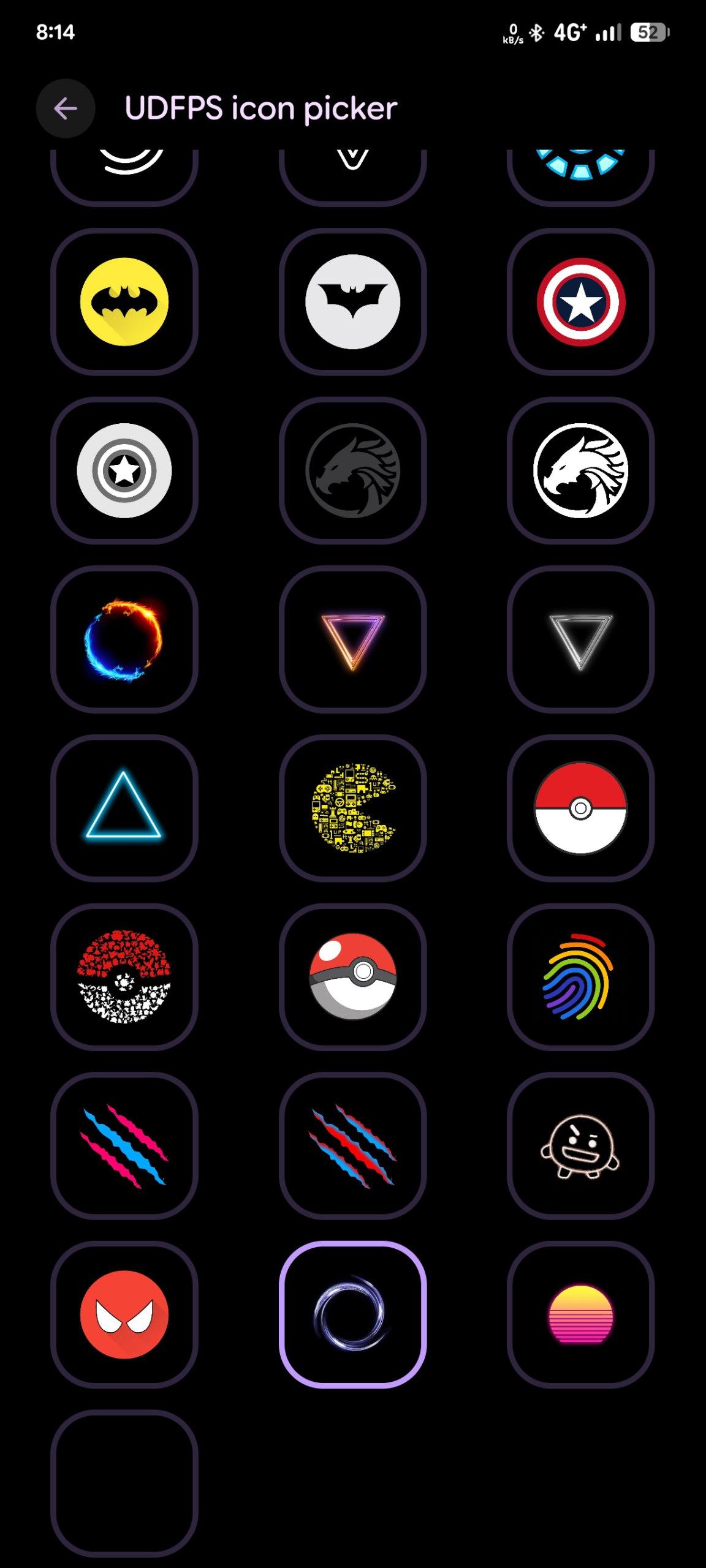Viewport: 706px width, 1568px height.
Task: Choose the angry cookie character icon
Action: point(580,1145)
